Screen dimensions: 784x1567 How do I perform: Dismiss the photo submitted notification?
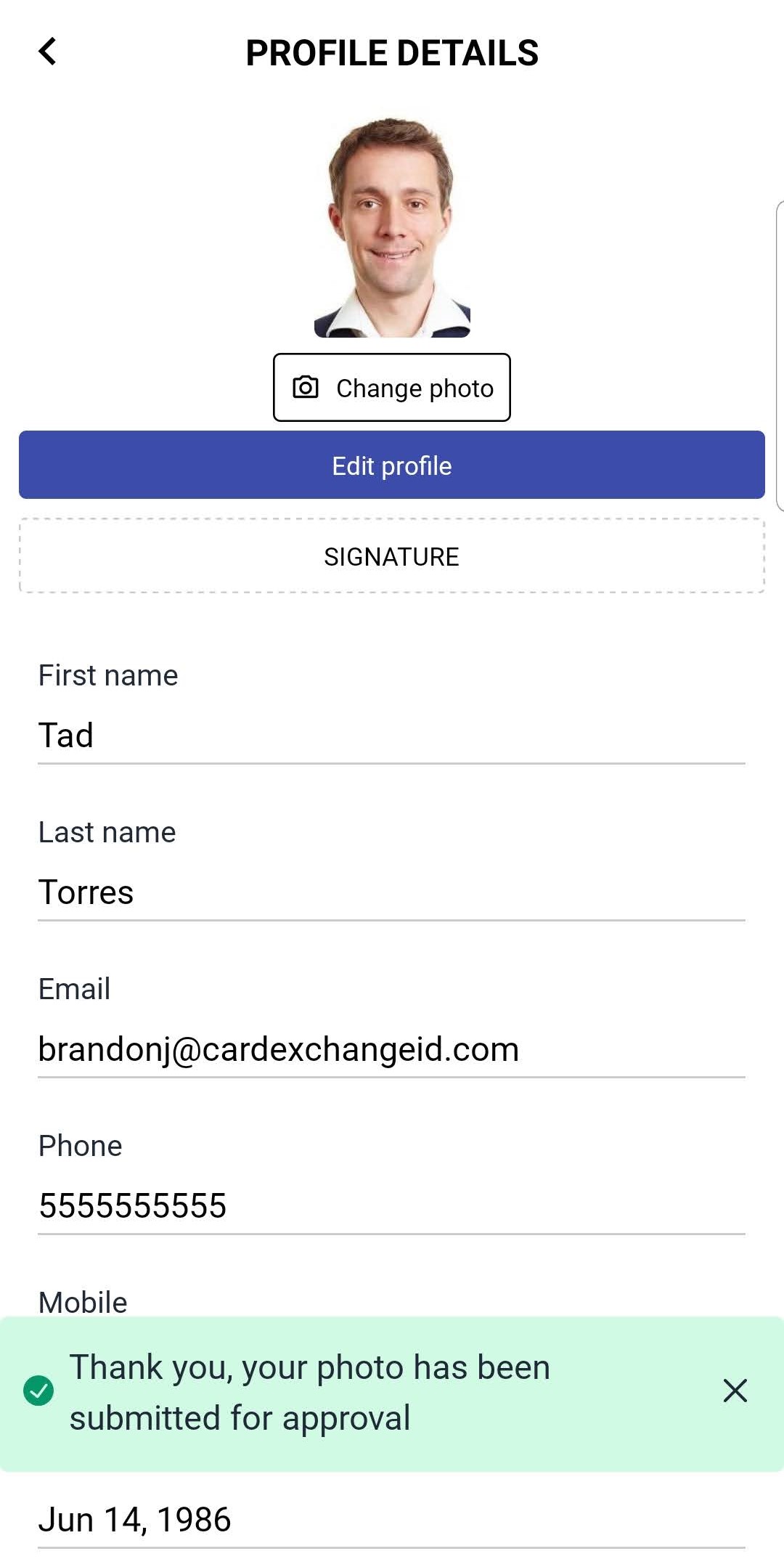[735, 1391]
